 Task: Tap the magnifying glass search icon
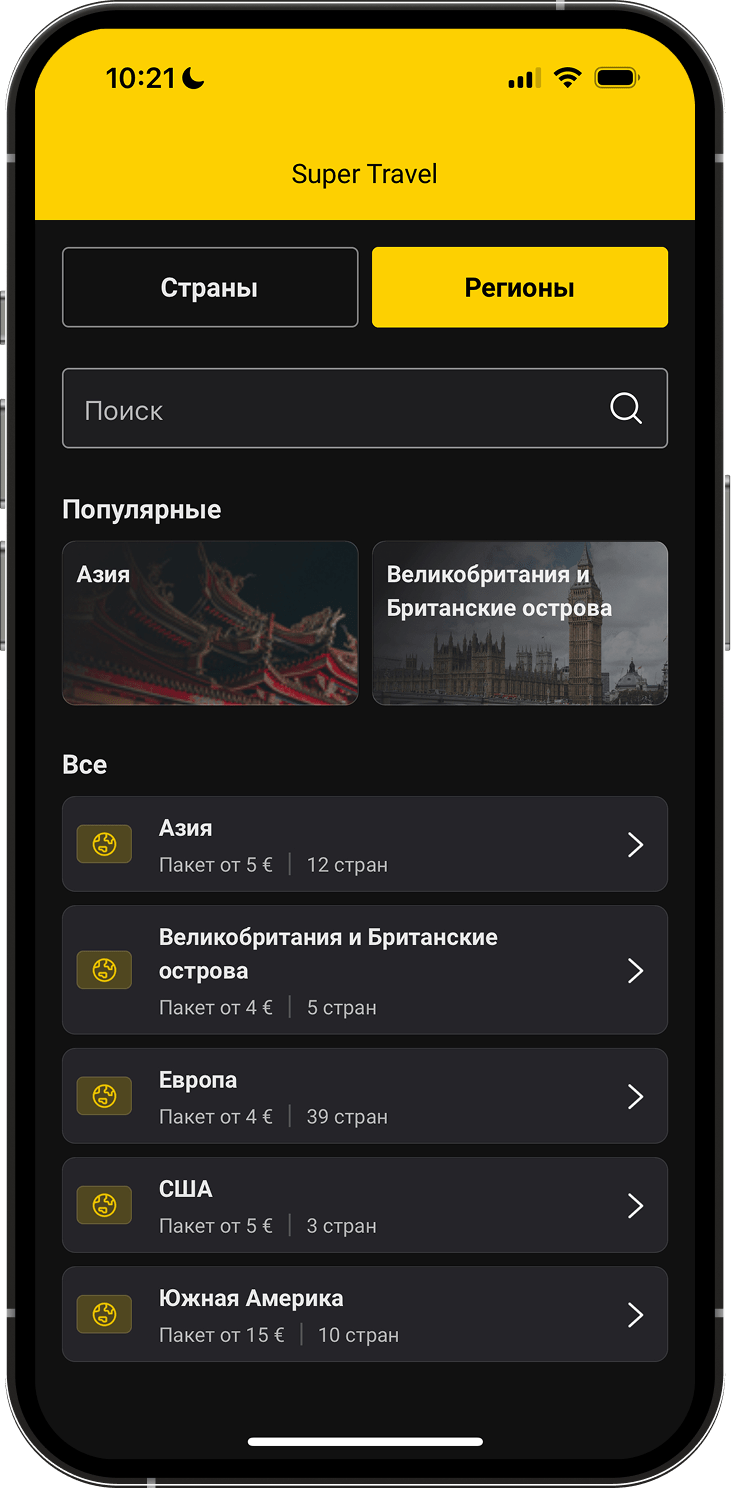point(626,408)
